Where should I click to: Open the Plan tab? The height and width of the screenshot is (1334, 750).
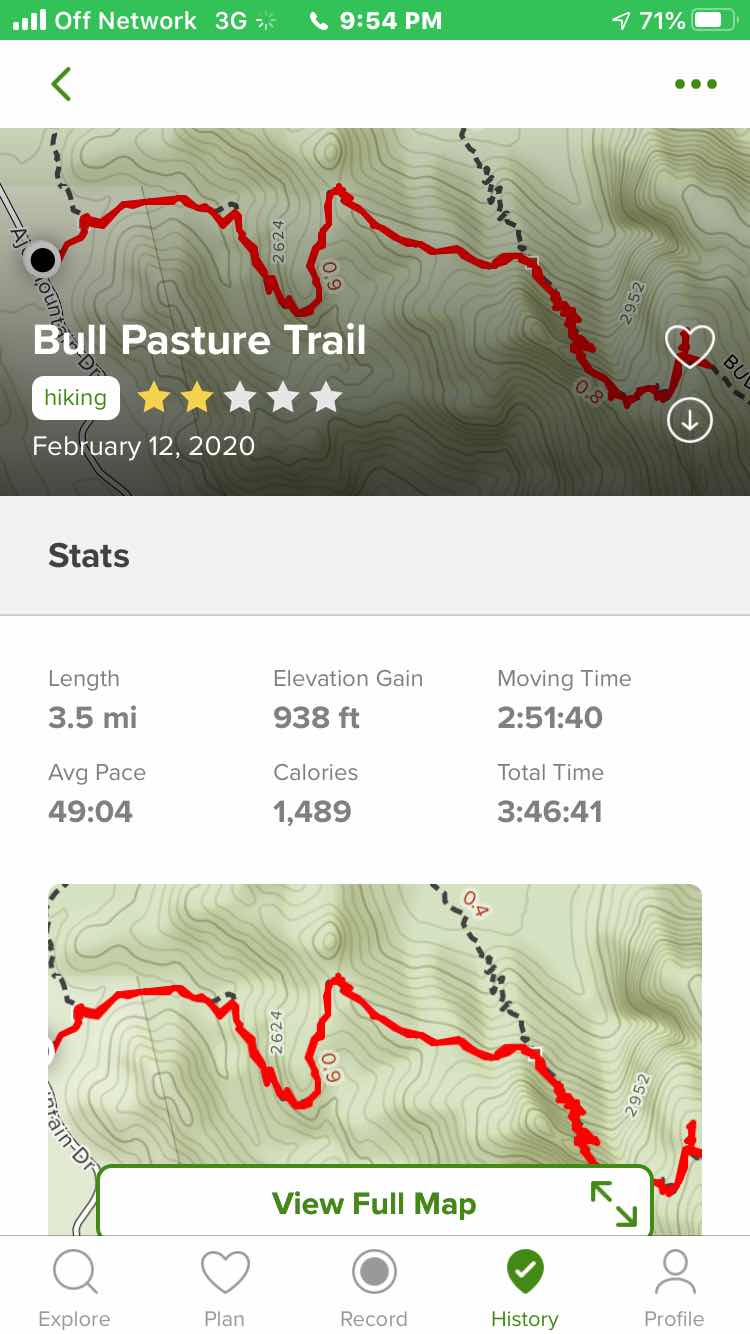[x=224, y=1288]
